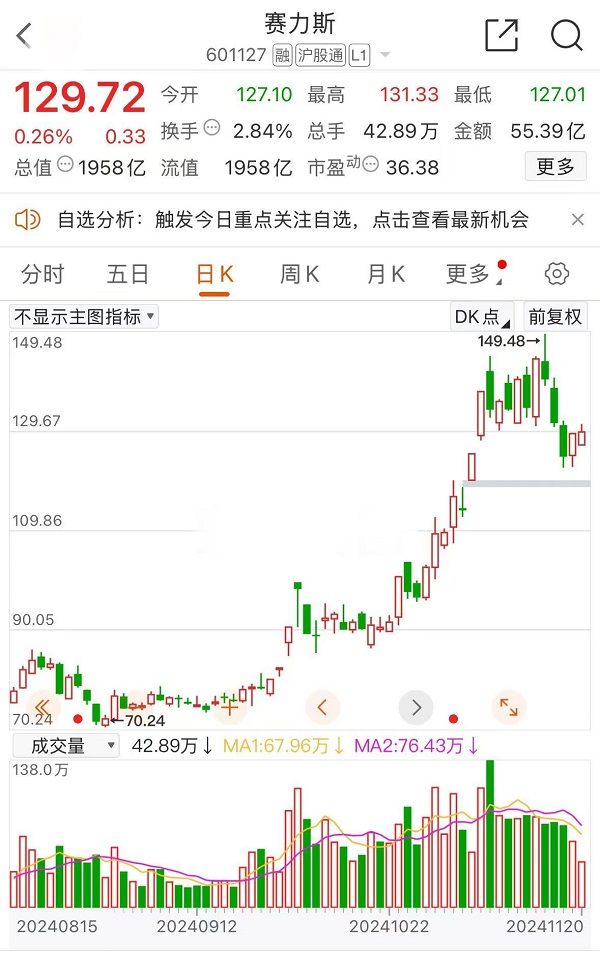The height and width of the screenshot is (953, 600).
Task: Expand the 不显示主图指标 dropdown
Action: coord(84,317)
